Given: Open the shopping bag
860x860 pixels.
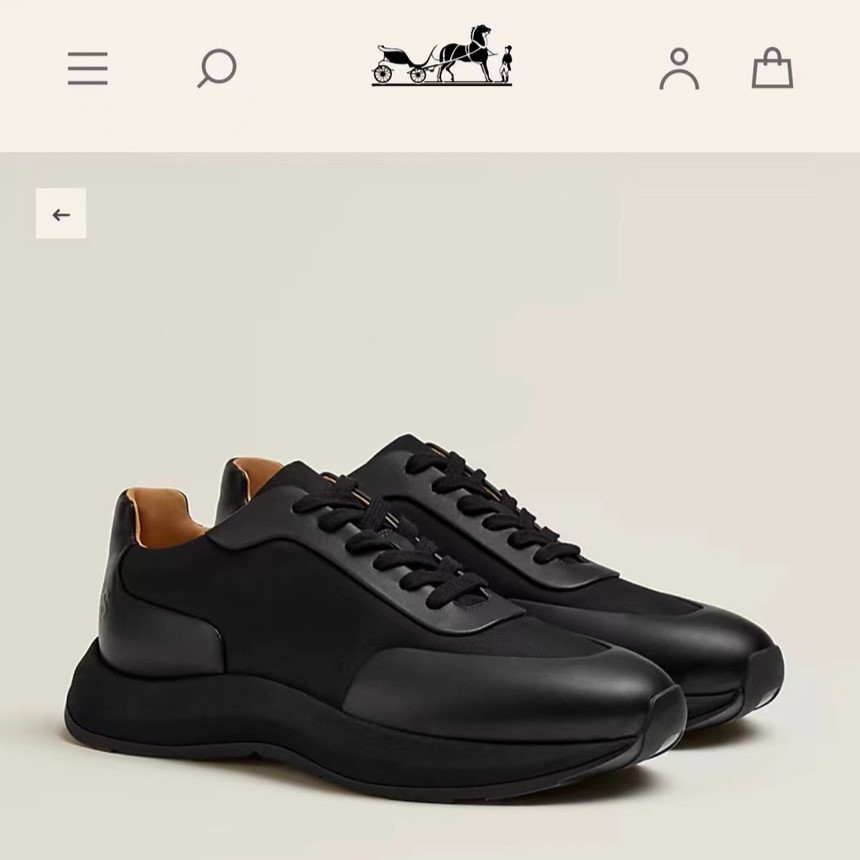Looking at the screenshot, I should tap(772, 68).
